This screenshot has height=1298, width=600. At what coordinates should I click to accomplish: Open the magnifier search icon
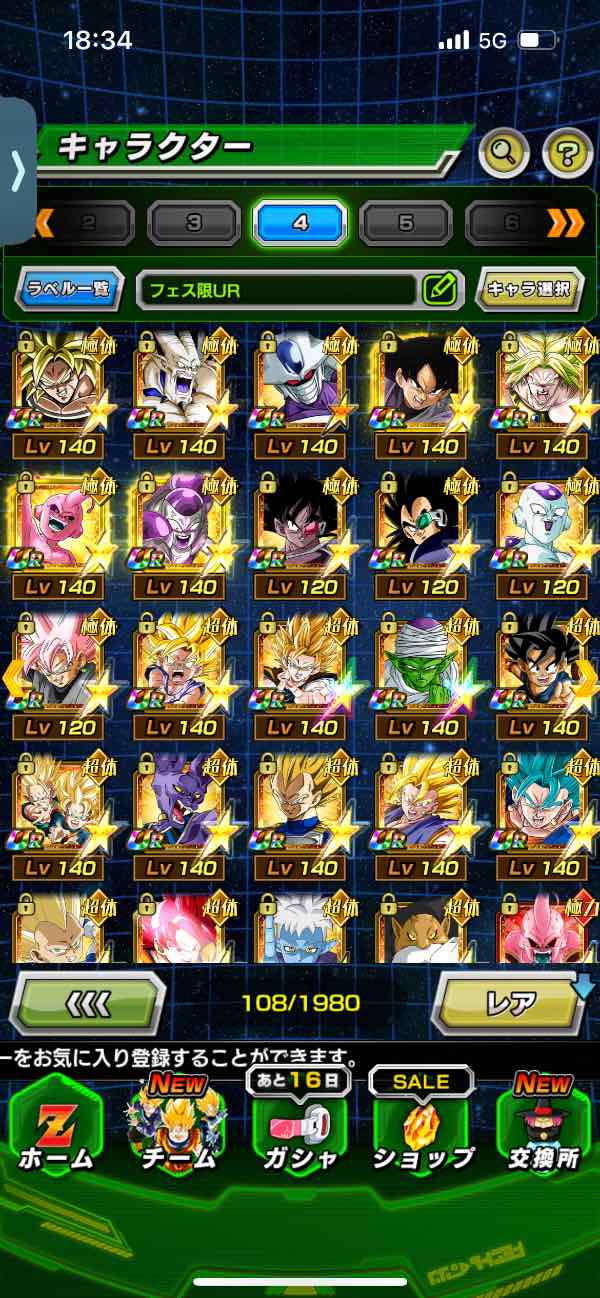point(504,153)
